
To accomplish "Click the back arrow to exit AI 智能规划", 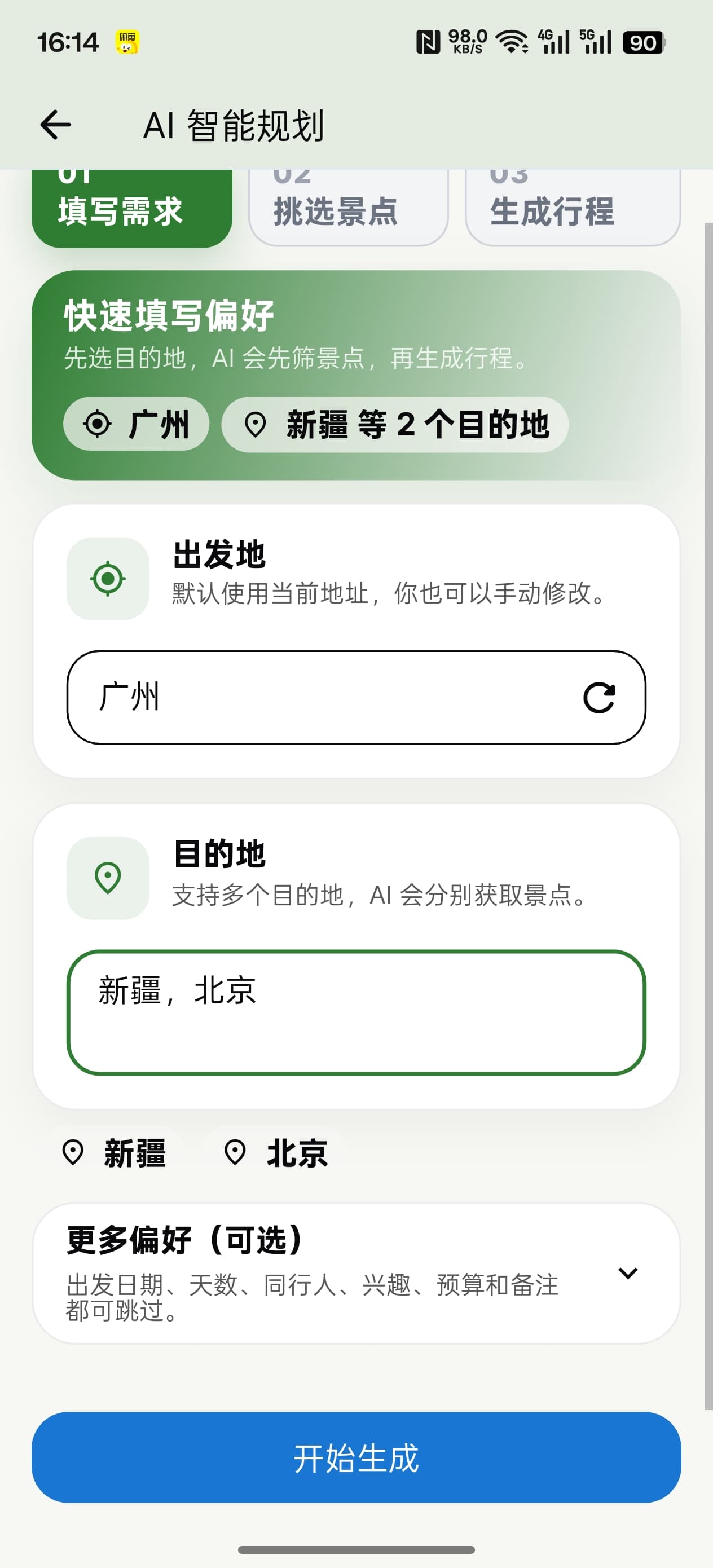I will click(55, 125).
